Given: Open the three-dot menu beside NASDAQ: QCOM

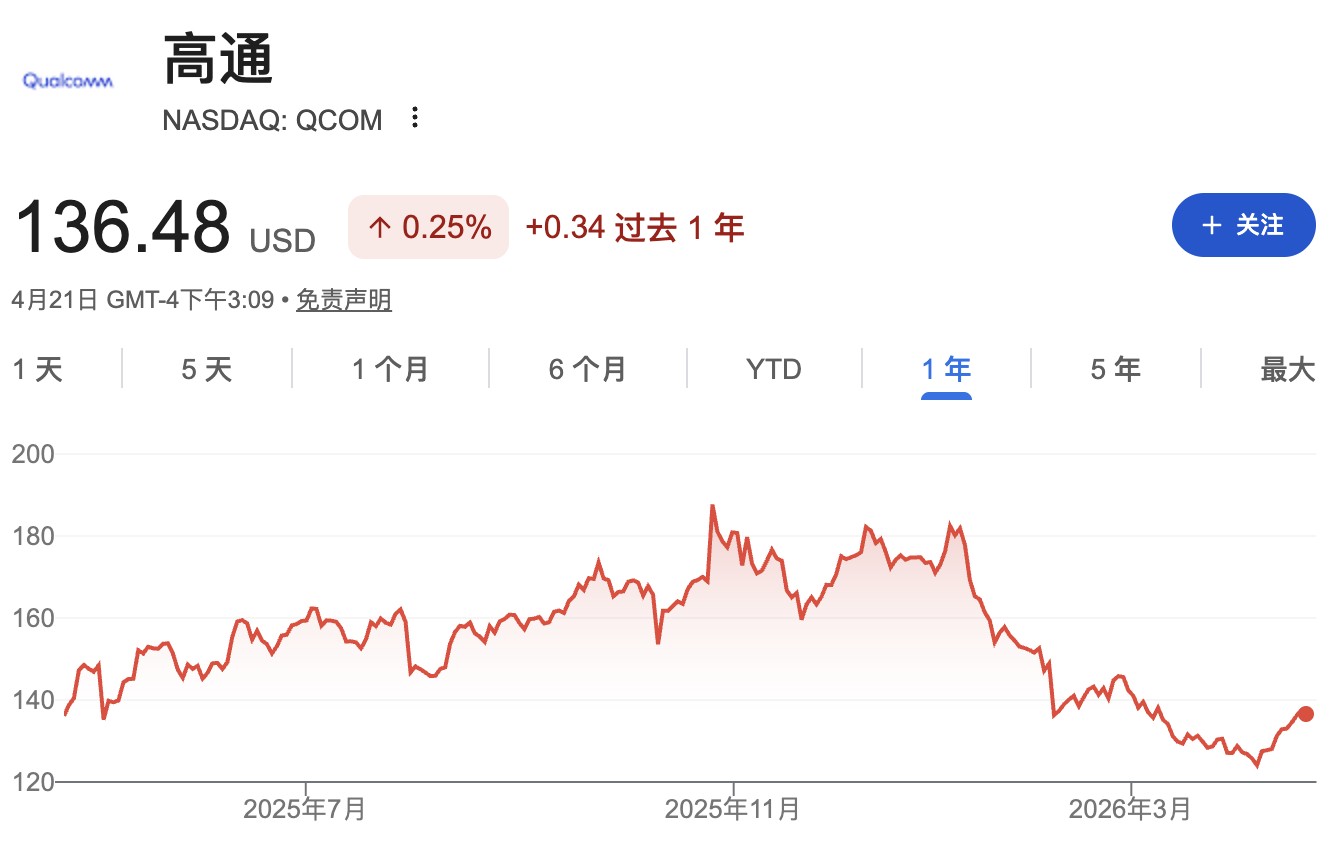Looking at the screenshot, I should click(x=415, y=119).
